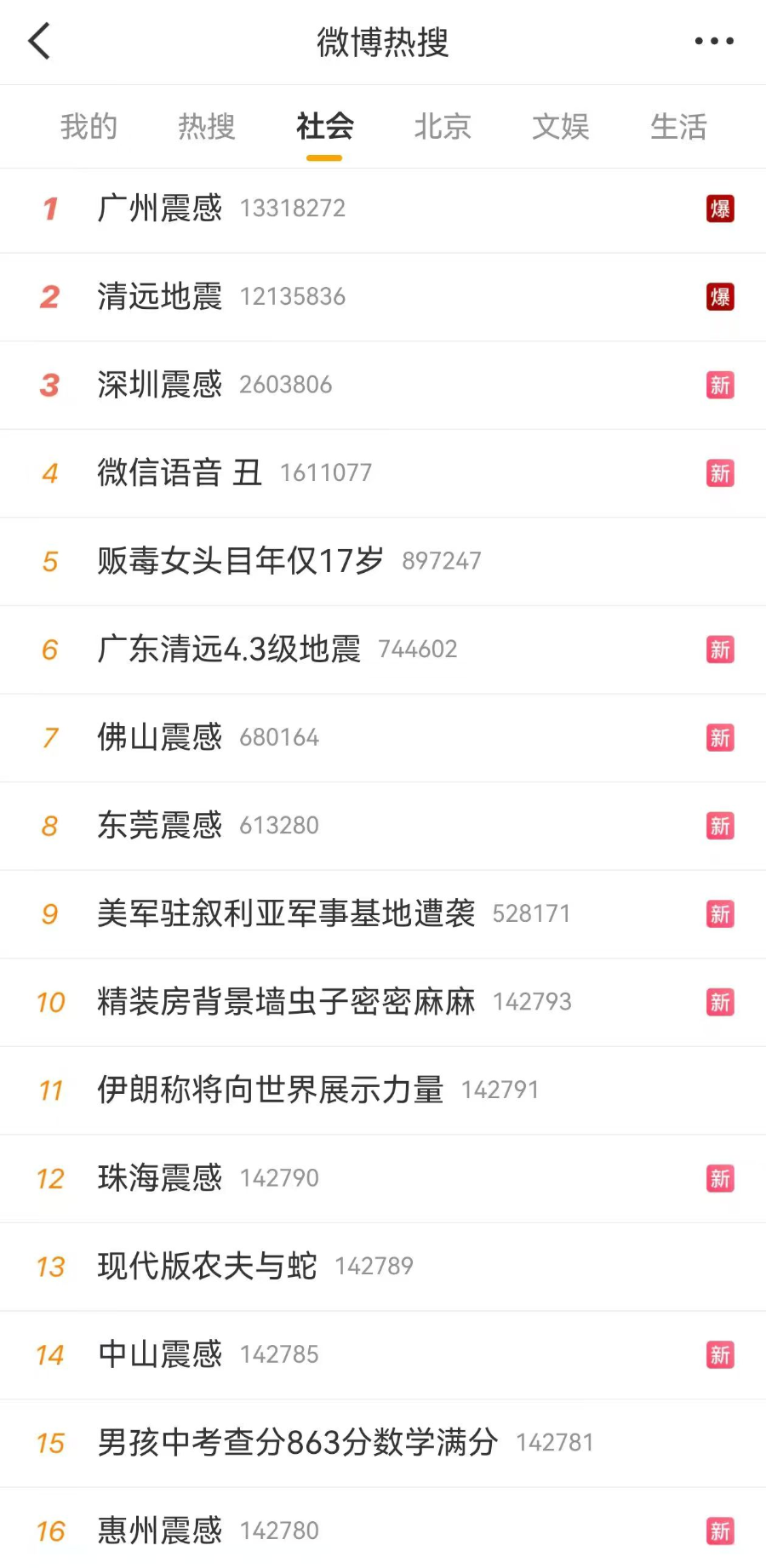Switch to the 我的 tab

(89, 127)
